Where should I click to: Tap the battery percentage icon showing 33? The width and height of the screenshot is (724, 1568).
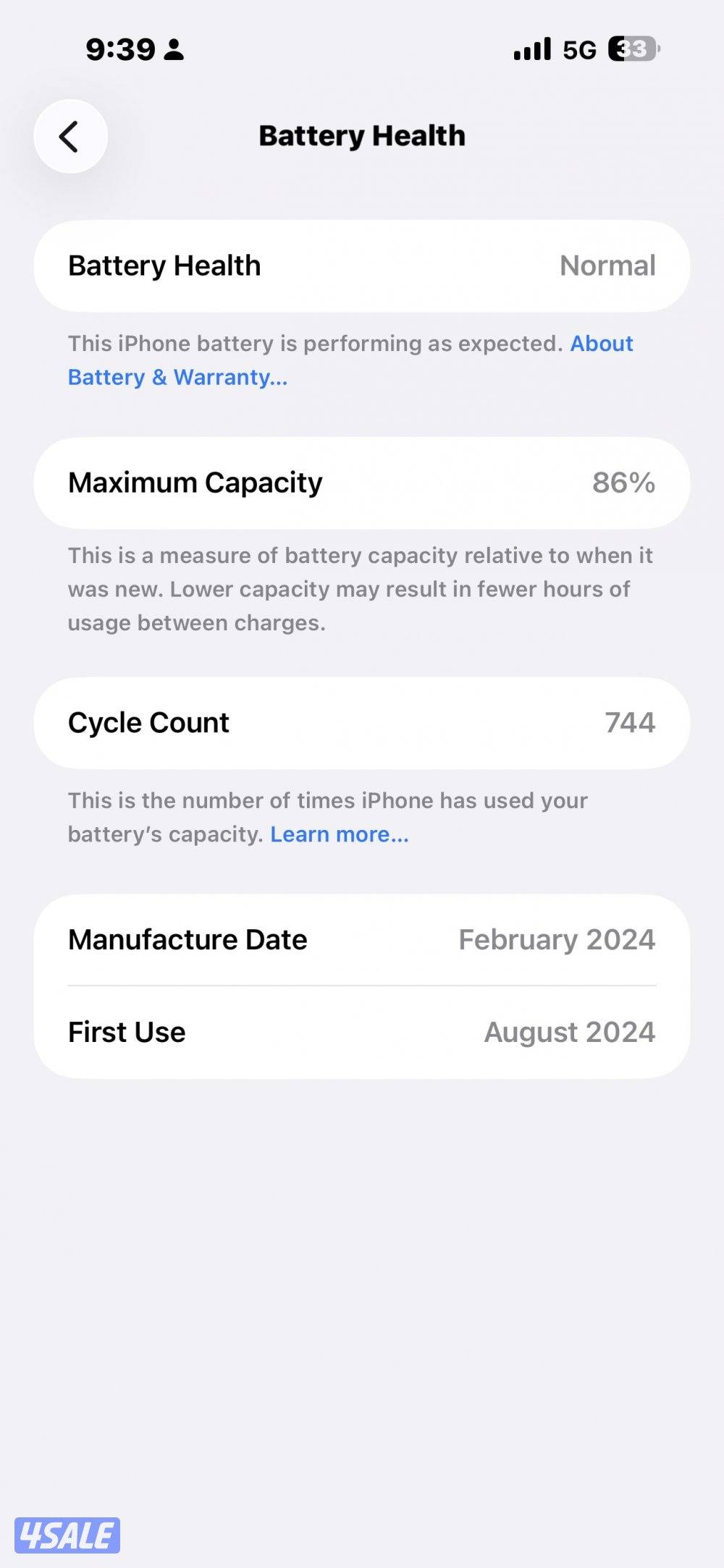(628, 48)
